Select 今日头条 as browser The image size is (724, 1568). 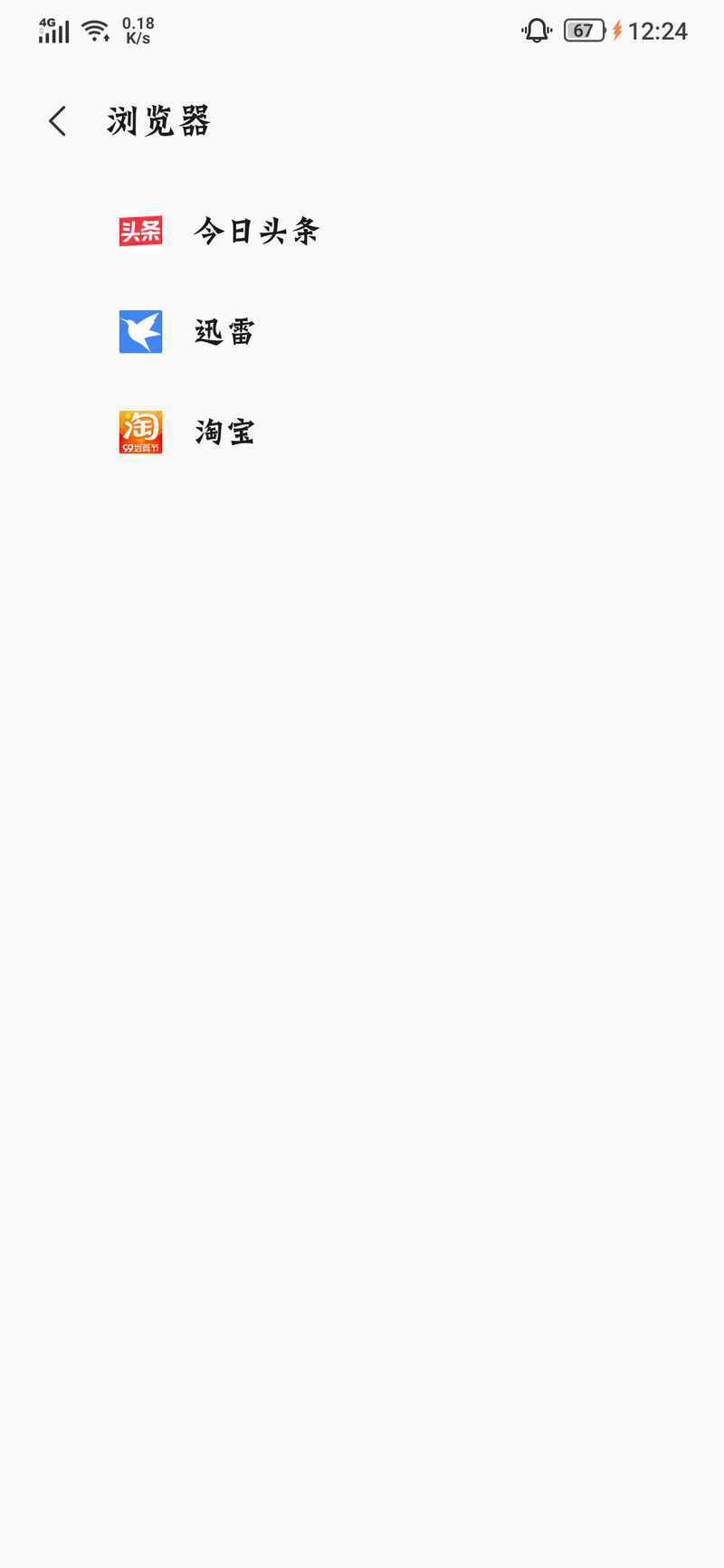(x=362, y=232)
